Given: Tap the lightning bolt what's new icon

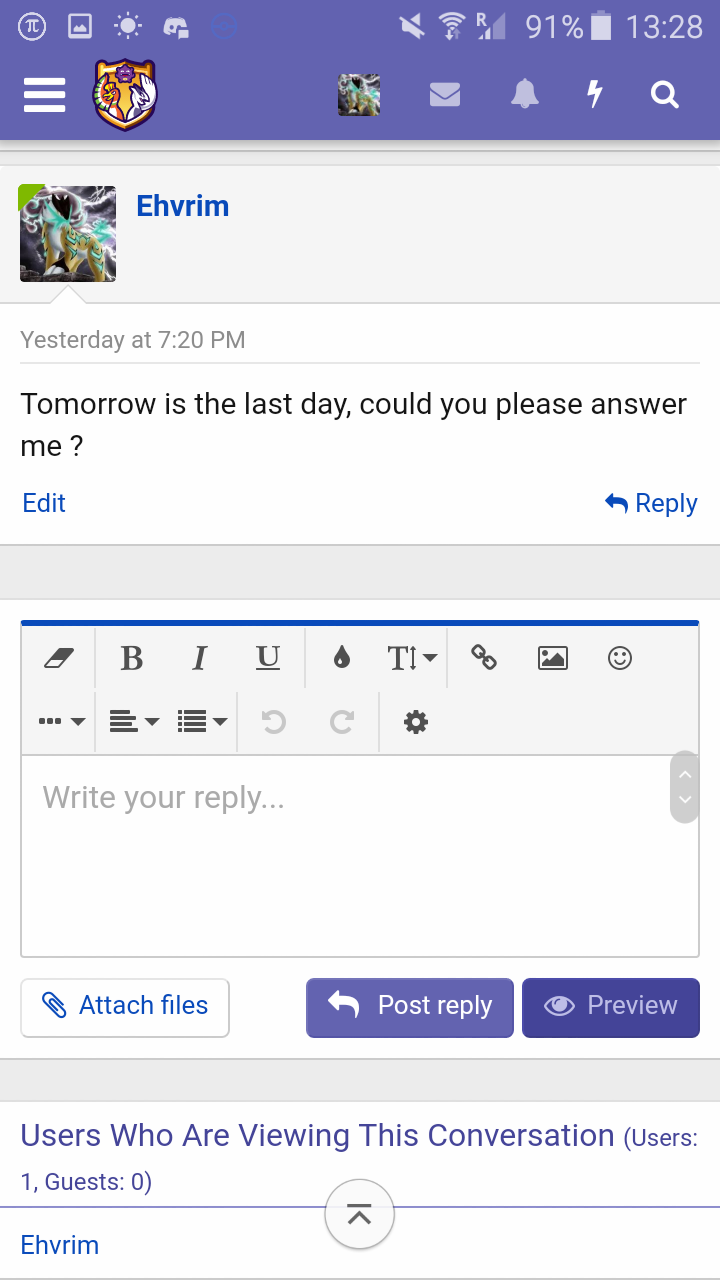Looking at the screenshot, I should [x=595, y=95].
